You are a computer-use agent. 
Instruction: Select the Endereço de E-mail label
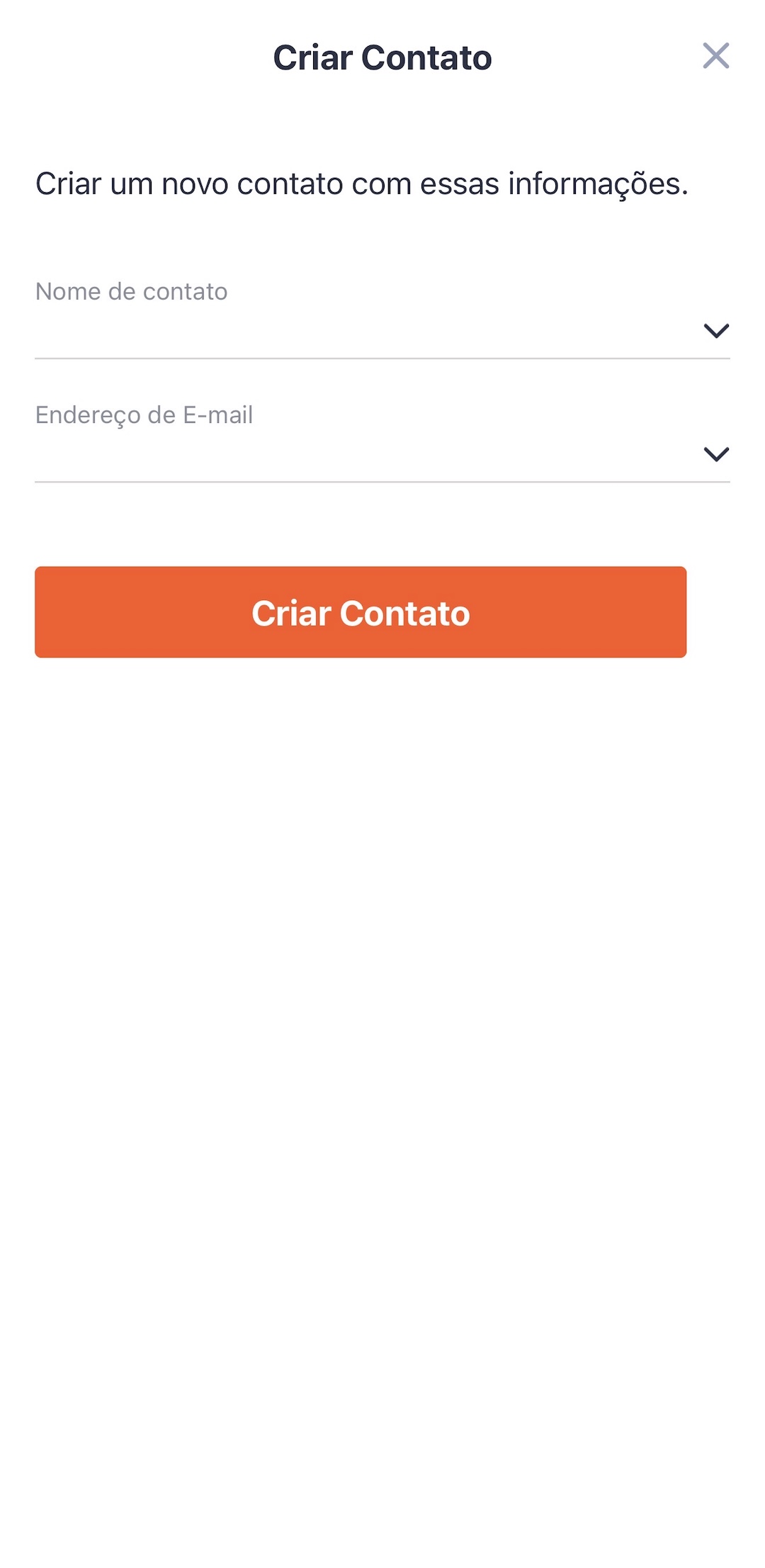[144, 415]
